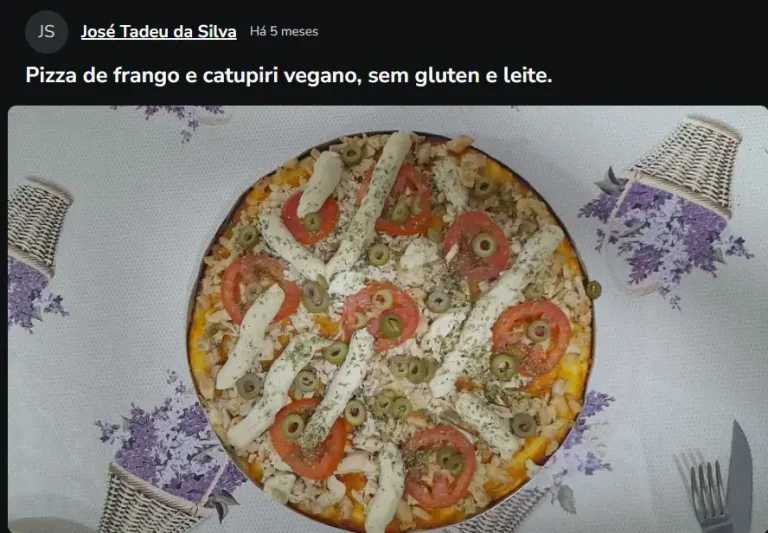
Task: Tap the JS avatar circle
Action: [x=46, y=31]
